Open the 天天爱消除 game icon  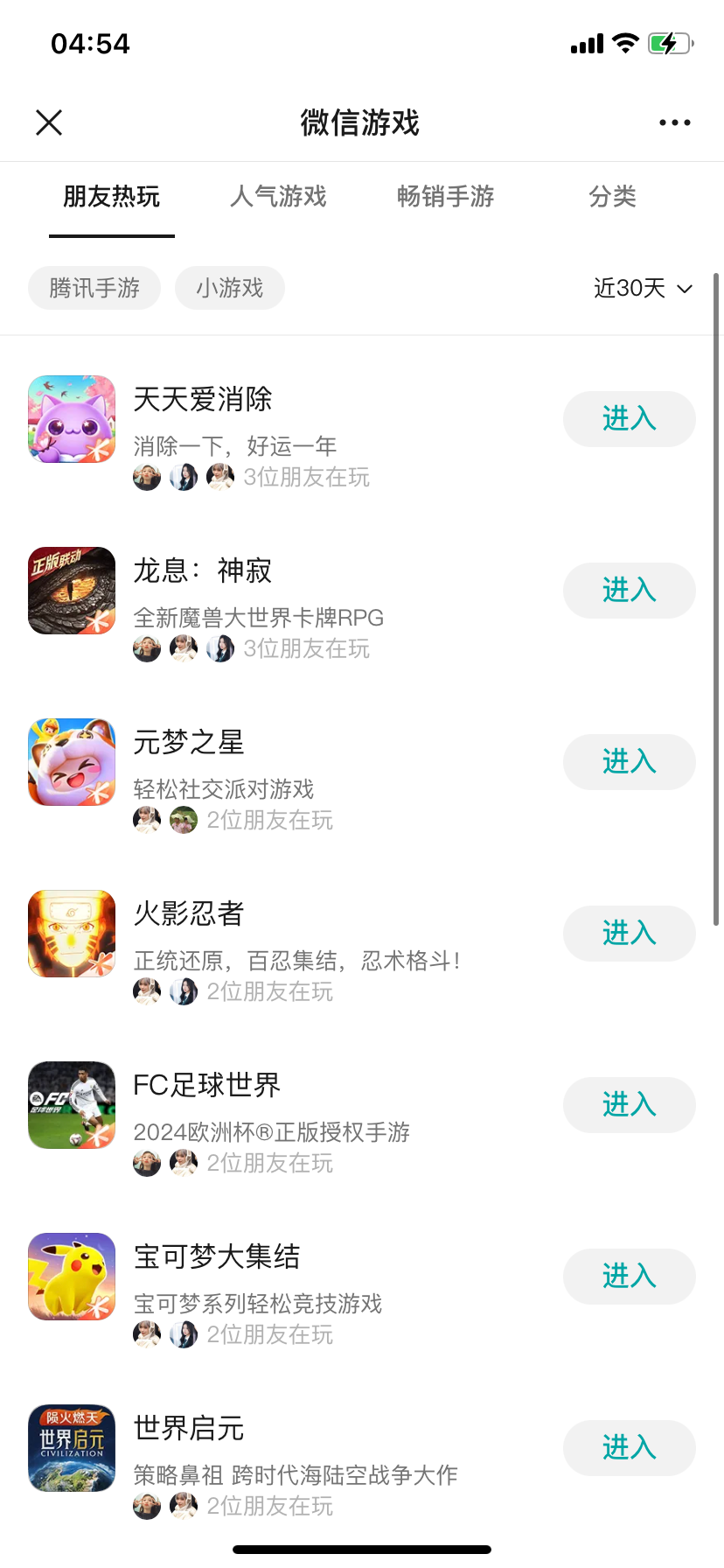pyautogui.click(x=72, y=419)
